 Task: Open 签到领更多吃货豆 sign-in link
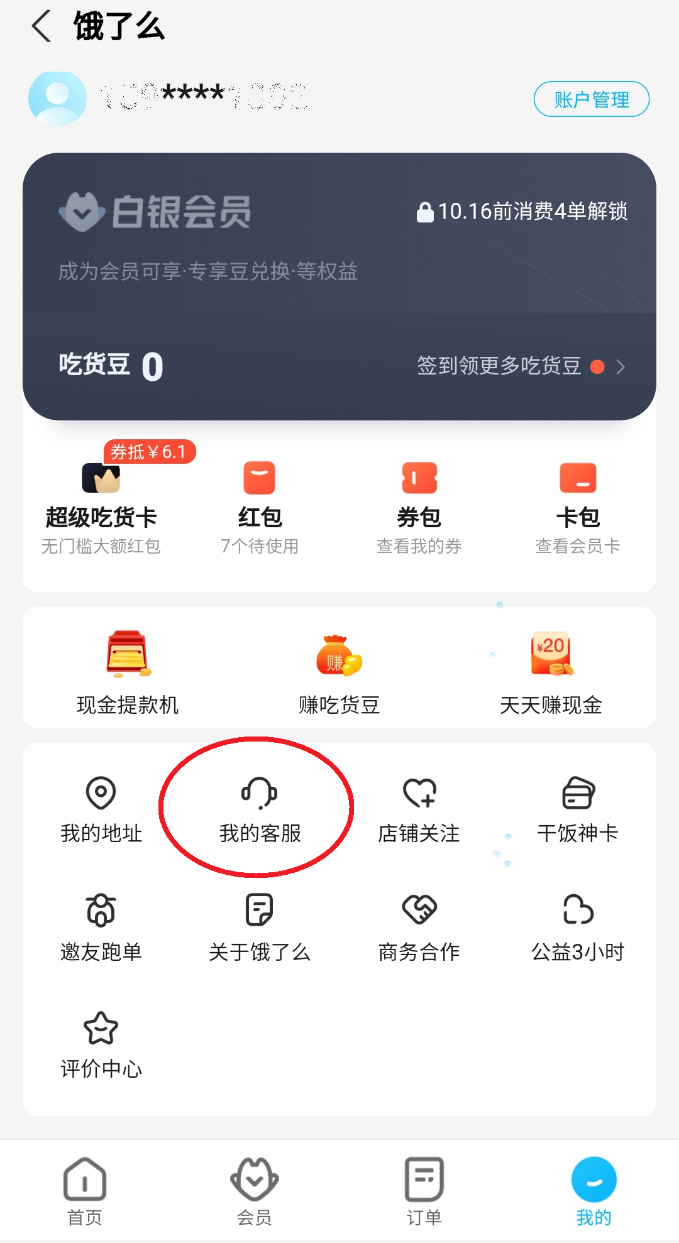(x=520, y=366)
